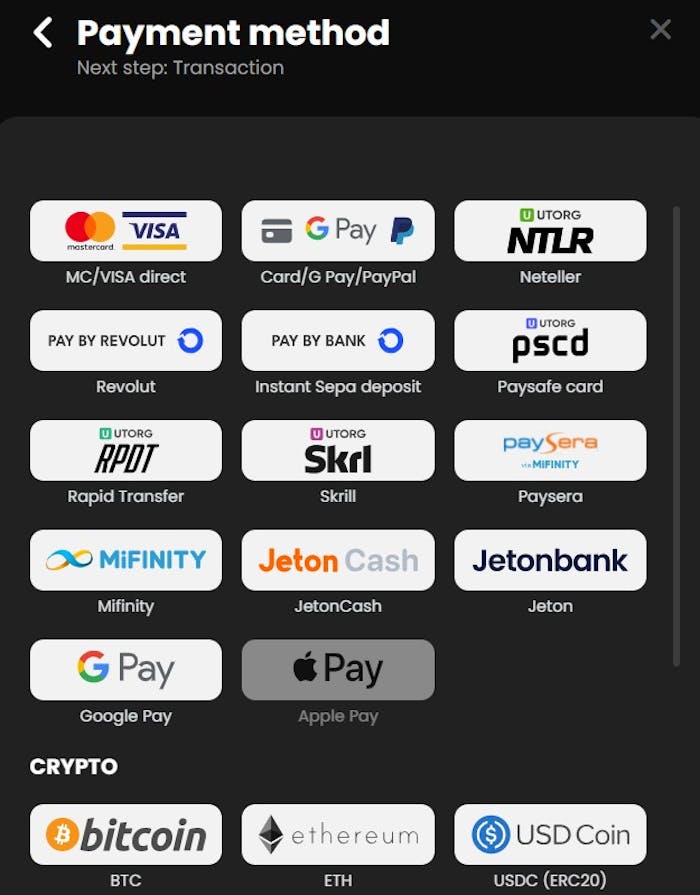Choose Rapid Transfer method
700x895 pixels.
coord(126,451)
